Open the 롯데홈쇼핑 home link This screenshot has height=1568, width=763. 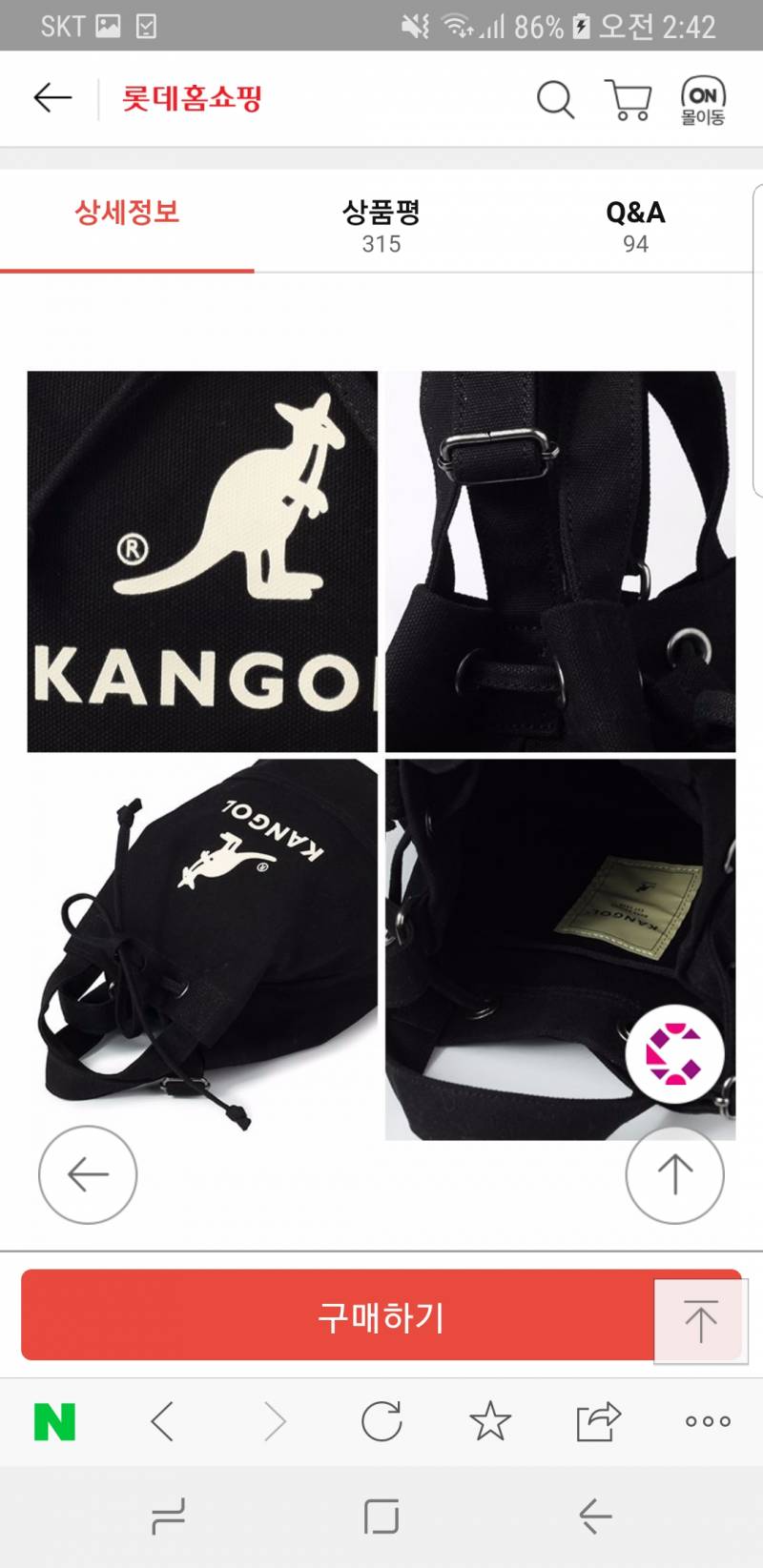pos(191,98)
